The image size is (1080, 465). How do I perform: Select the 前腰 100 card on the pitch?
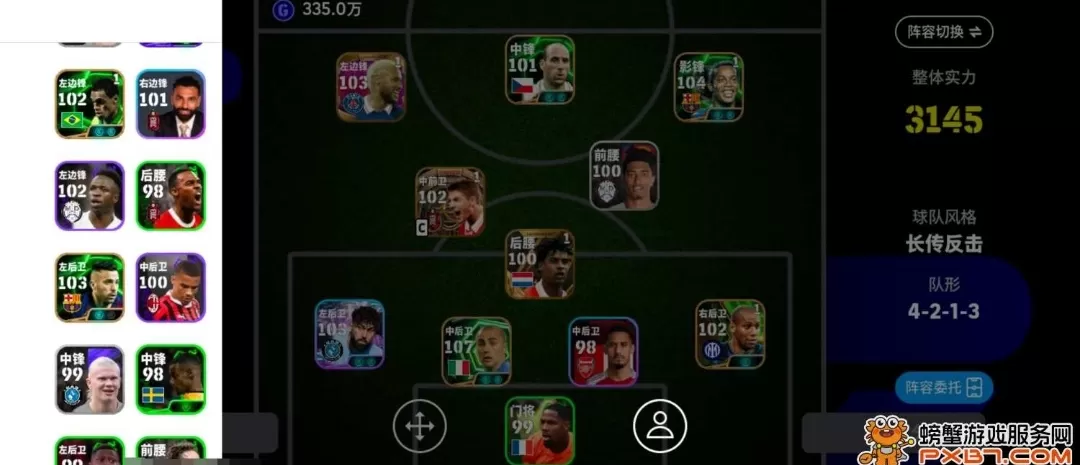point(624,176)
